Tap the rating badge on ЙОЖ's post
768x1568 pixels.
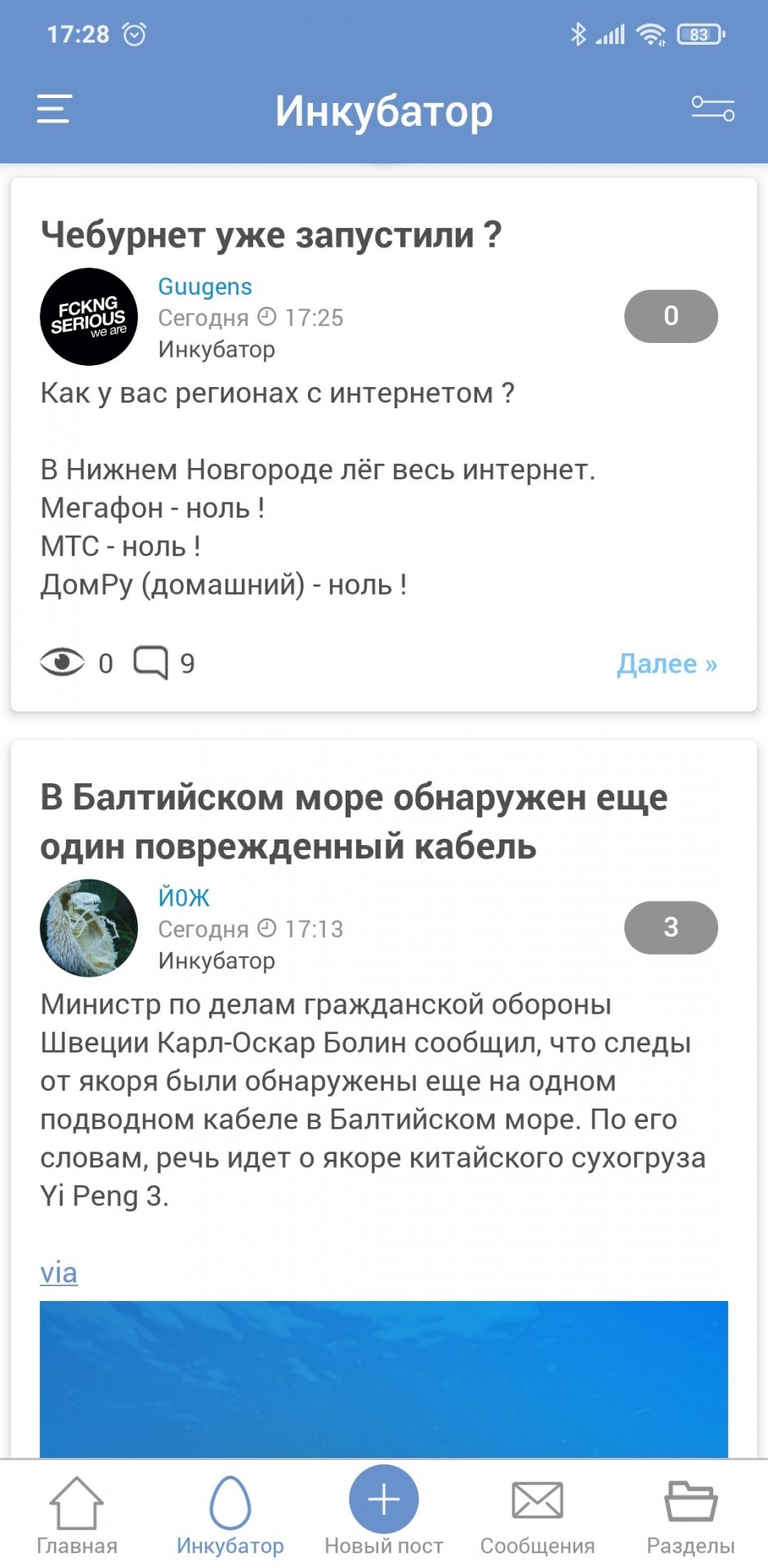pyautogui.click(x=671, y=927)
